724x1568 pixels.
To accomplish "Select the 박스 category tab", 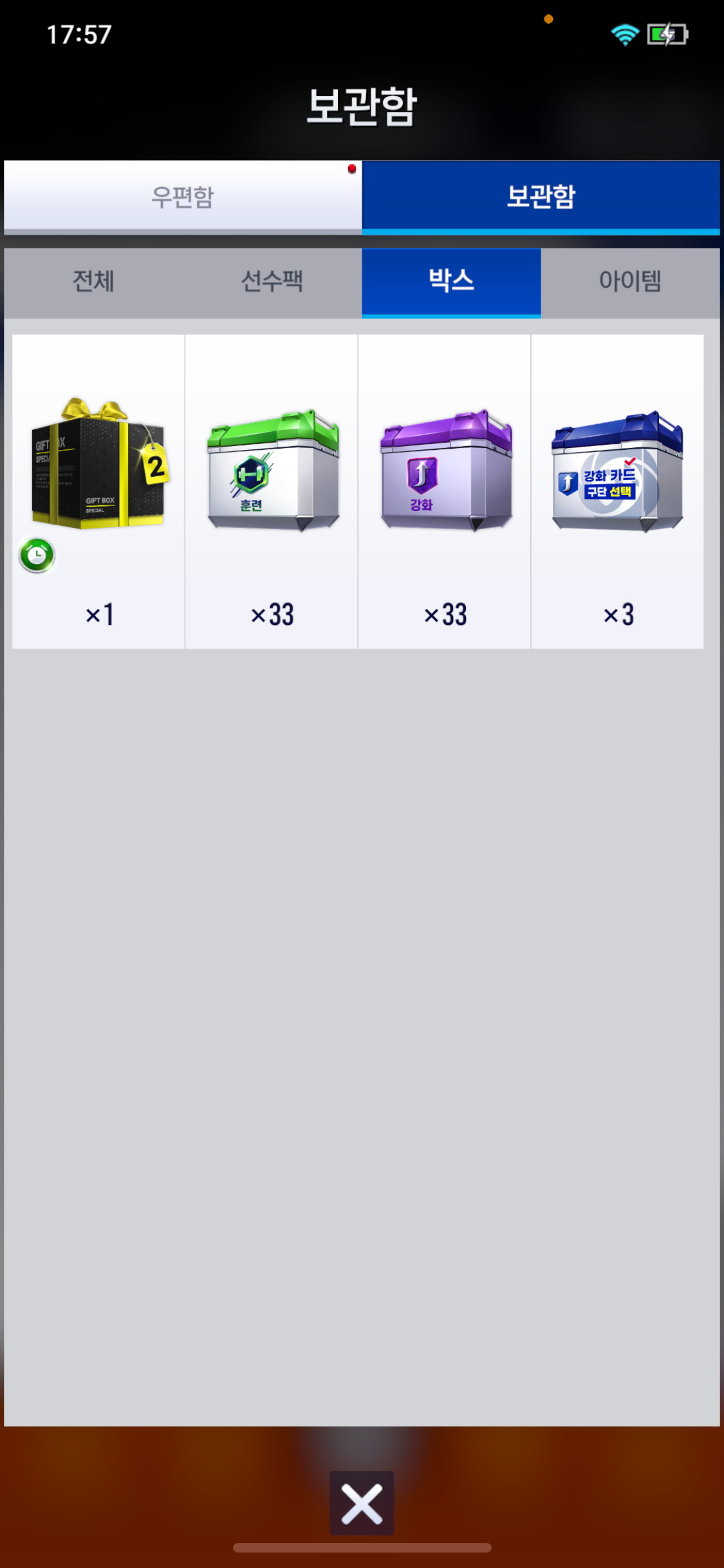I will coord(451,282).
